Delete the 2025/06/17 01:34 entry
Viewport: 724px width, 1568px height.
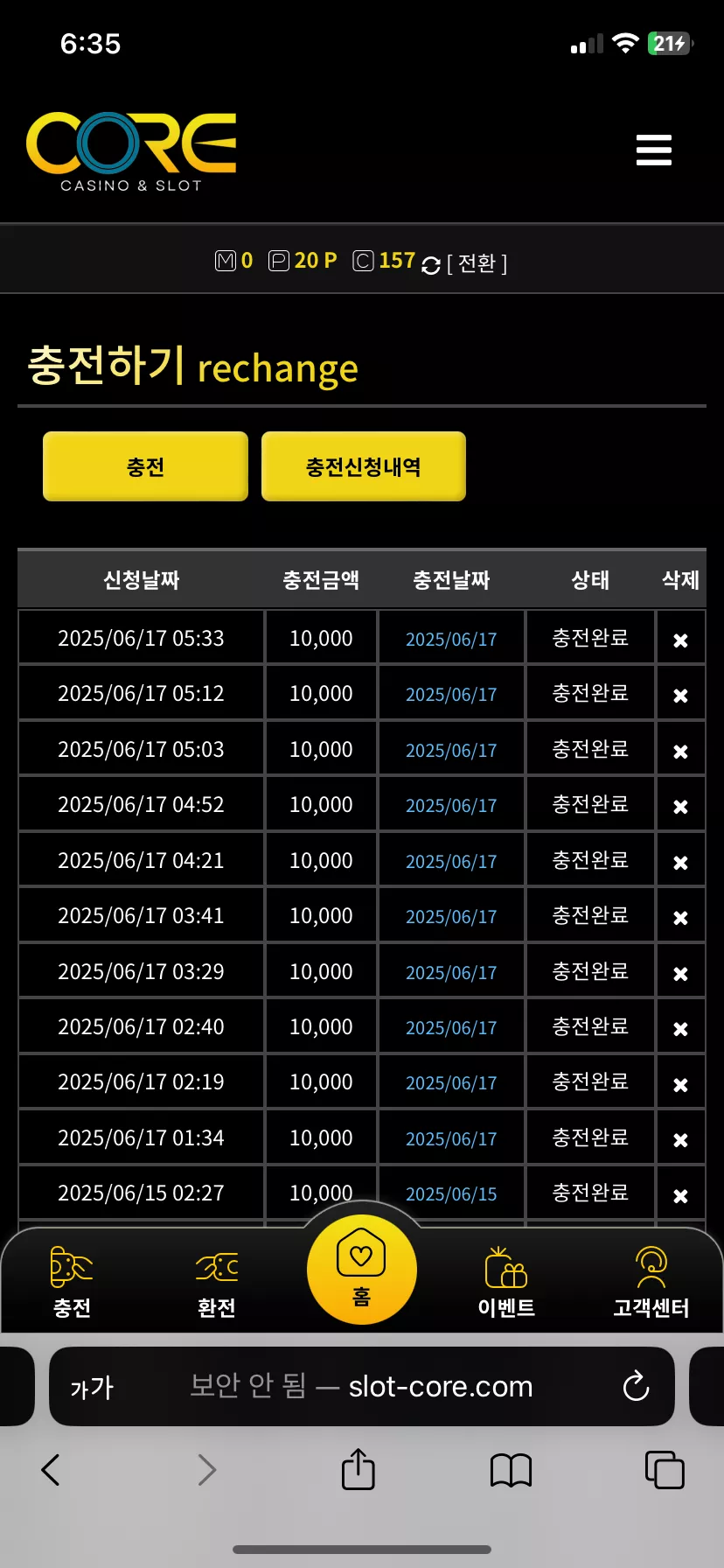coord(680,1140)
